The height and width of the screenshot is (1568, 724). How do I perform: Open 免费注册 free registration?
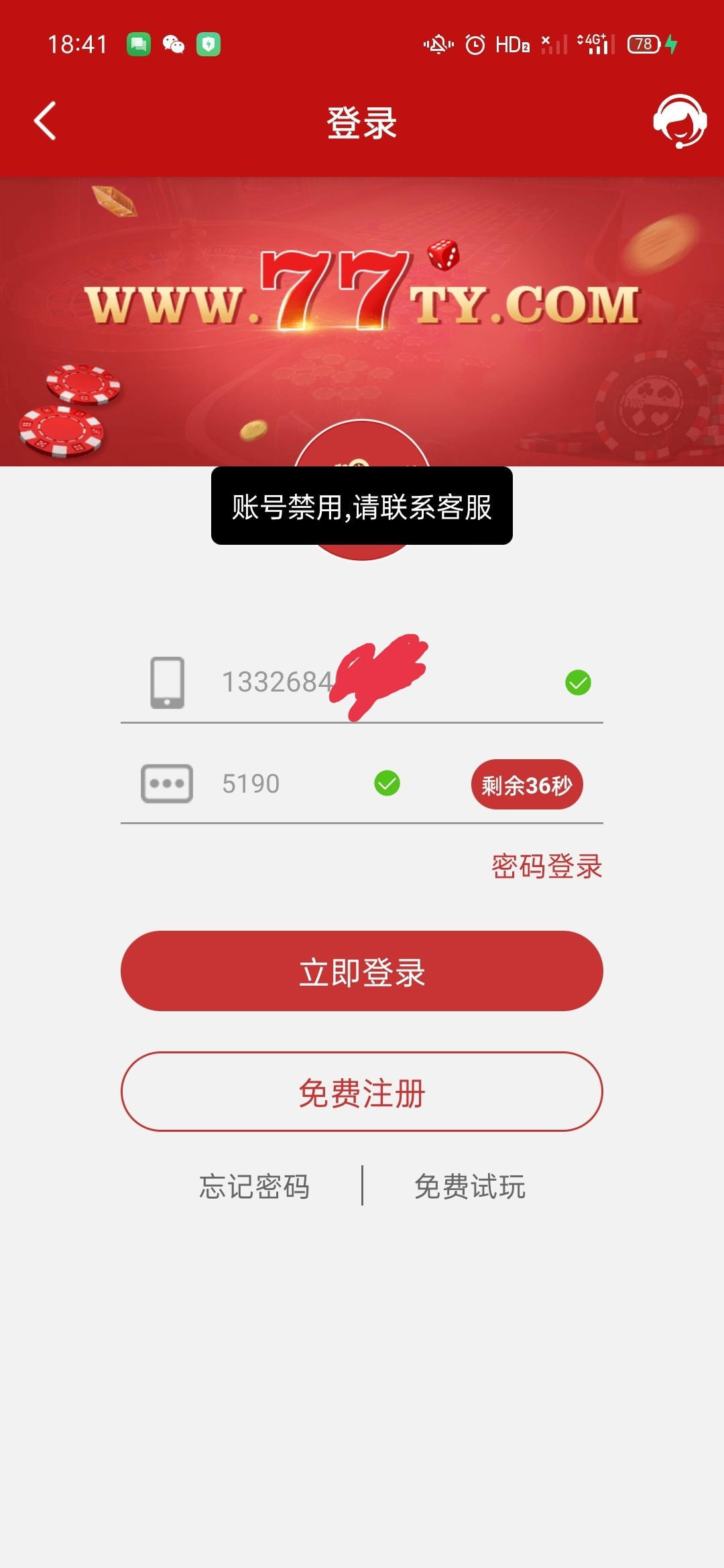[362, 1092]
